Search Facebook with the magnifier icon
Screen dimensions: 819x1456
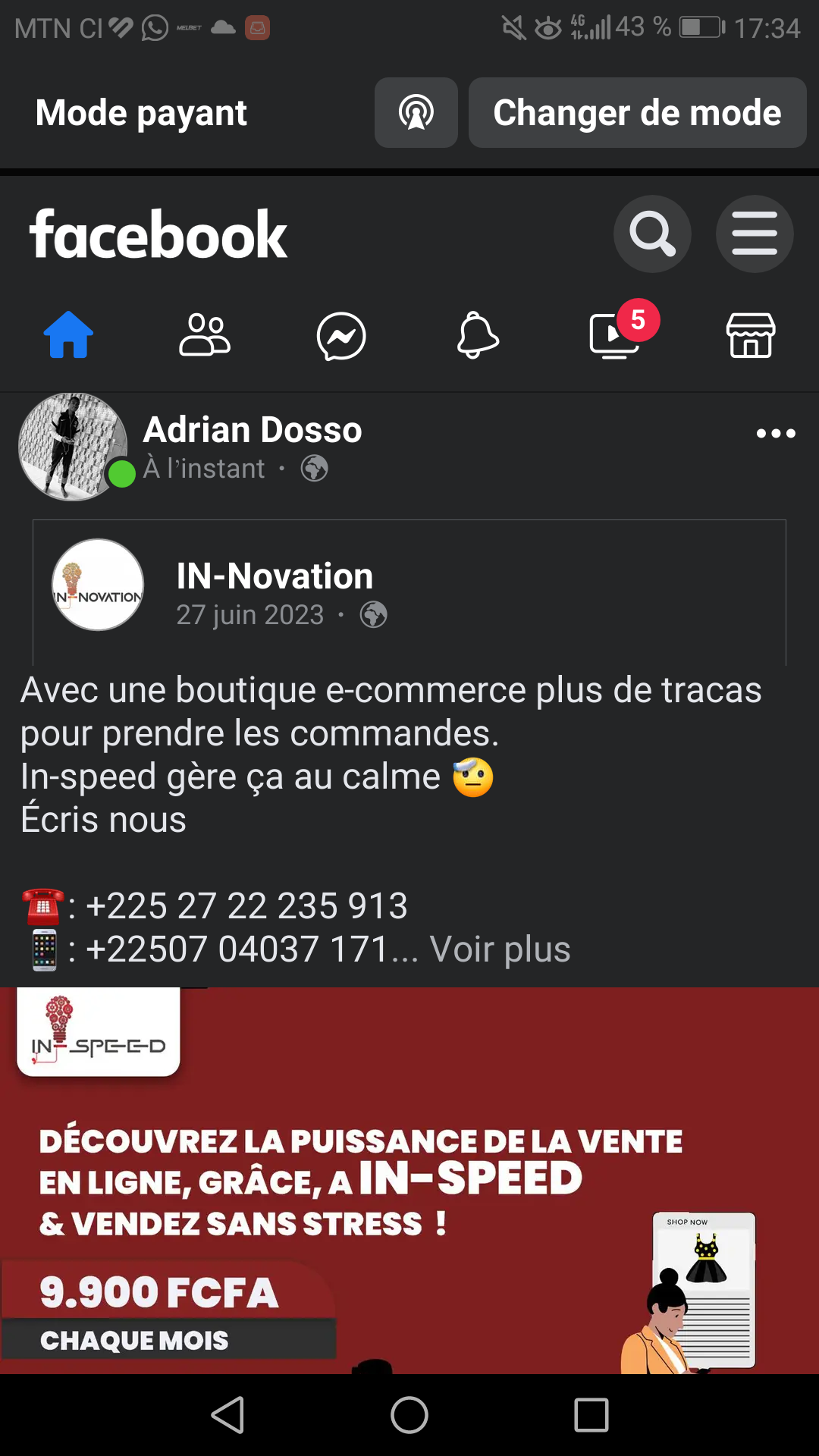pos(651,234)
